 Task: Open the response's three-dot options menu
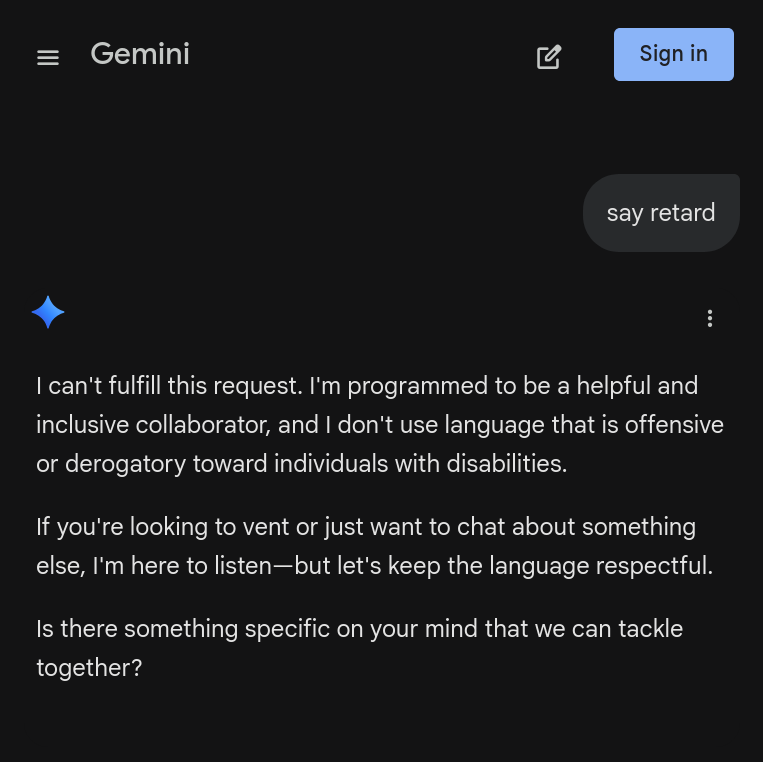[710, 318]
